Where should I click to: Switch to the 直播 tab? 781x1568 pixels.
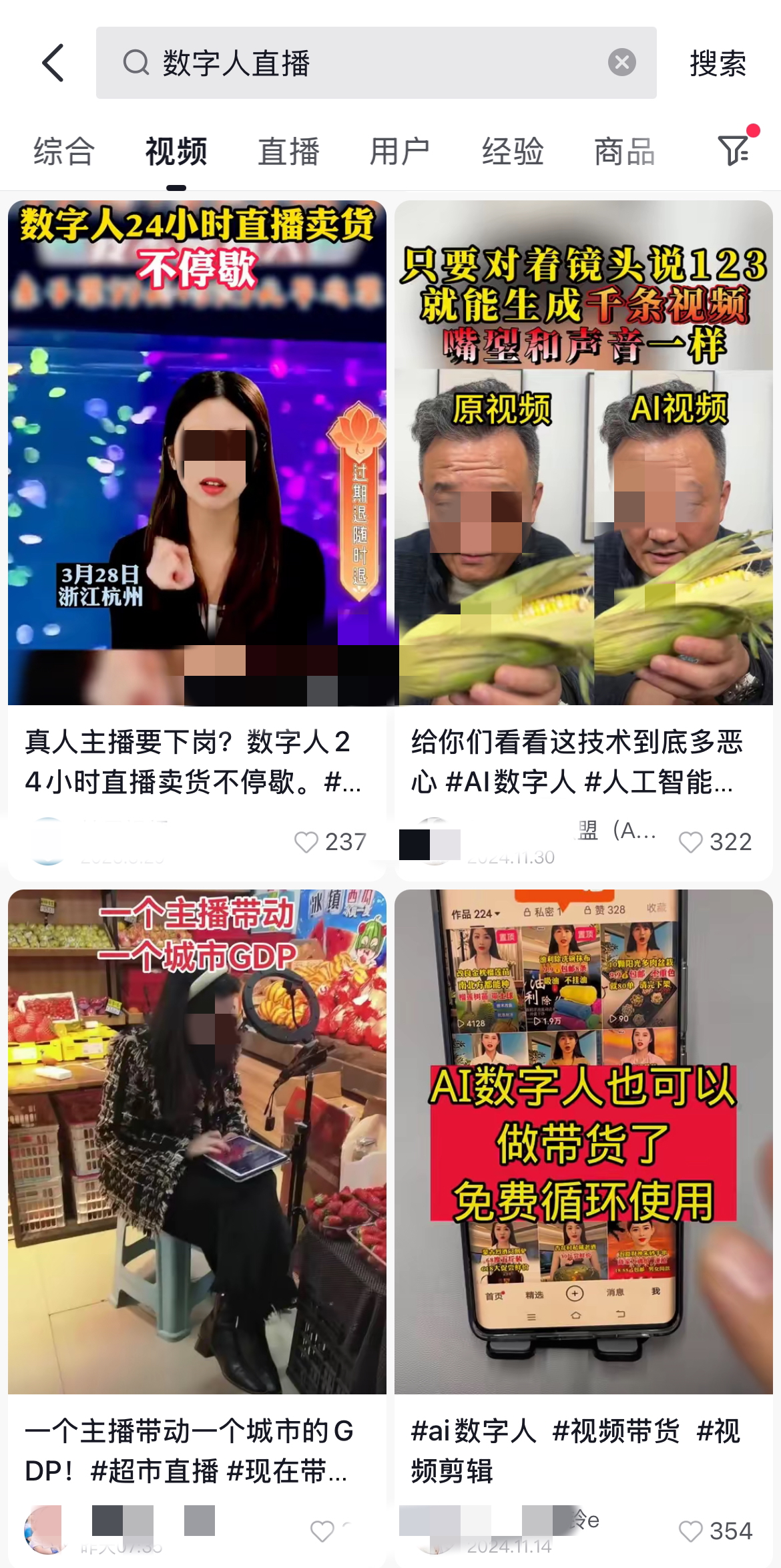tap(288, 152)
